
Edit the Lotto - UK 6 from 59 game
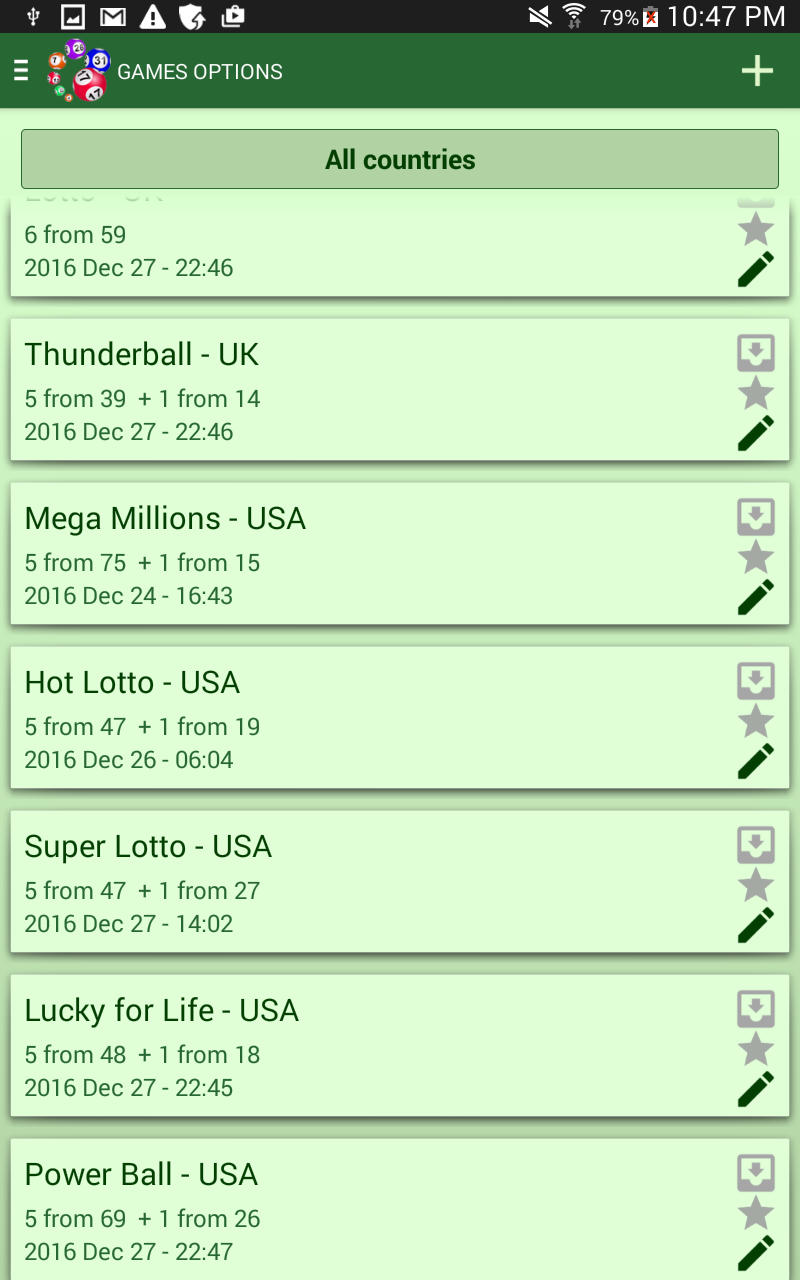pos(756,269)
